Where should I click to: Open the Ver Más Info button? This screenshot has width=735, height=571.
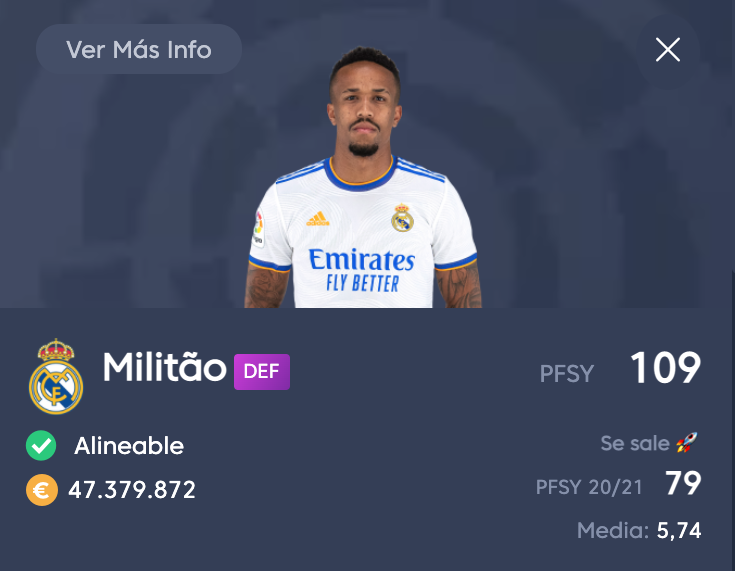(x=139, y=49)
